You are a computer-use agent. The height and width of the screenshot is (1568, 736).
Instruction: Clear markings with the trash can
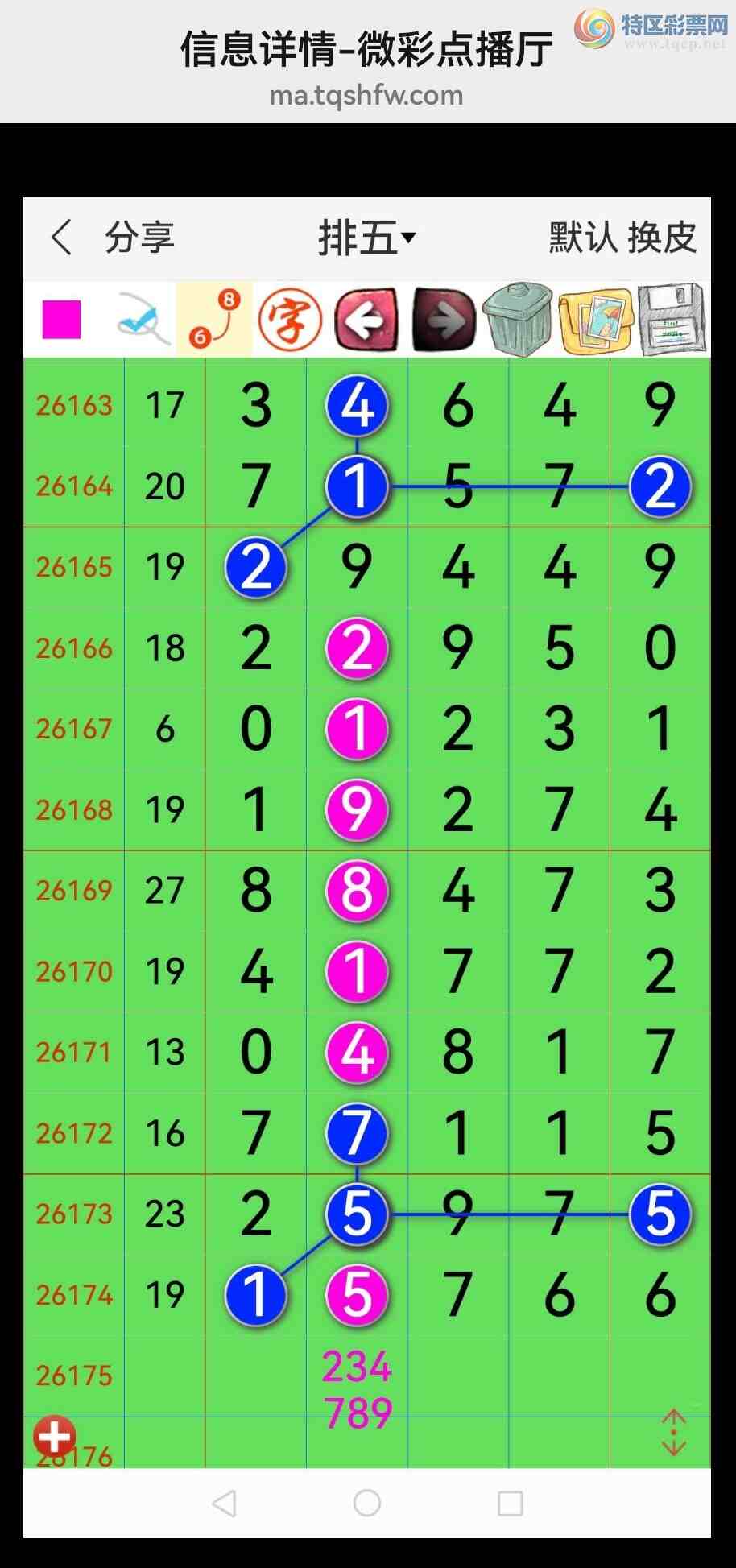[x=518, y=320]
